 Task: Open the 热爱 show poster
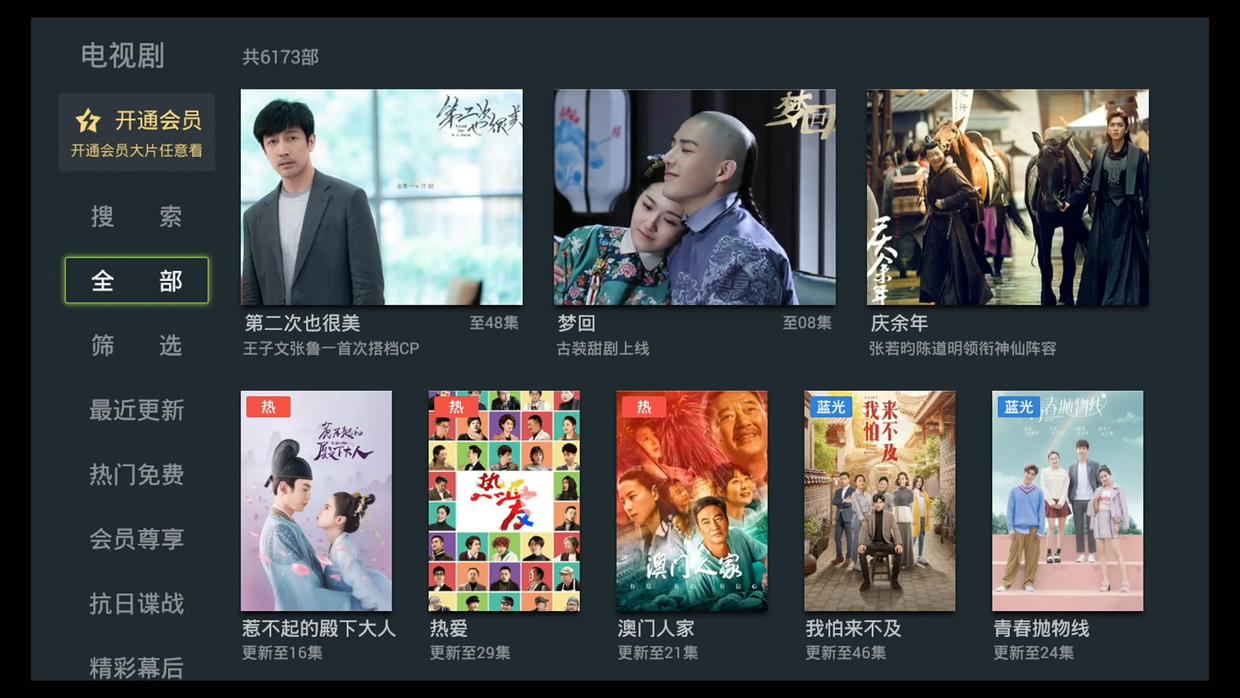click(x=504, y=501)
